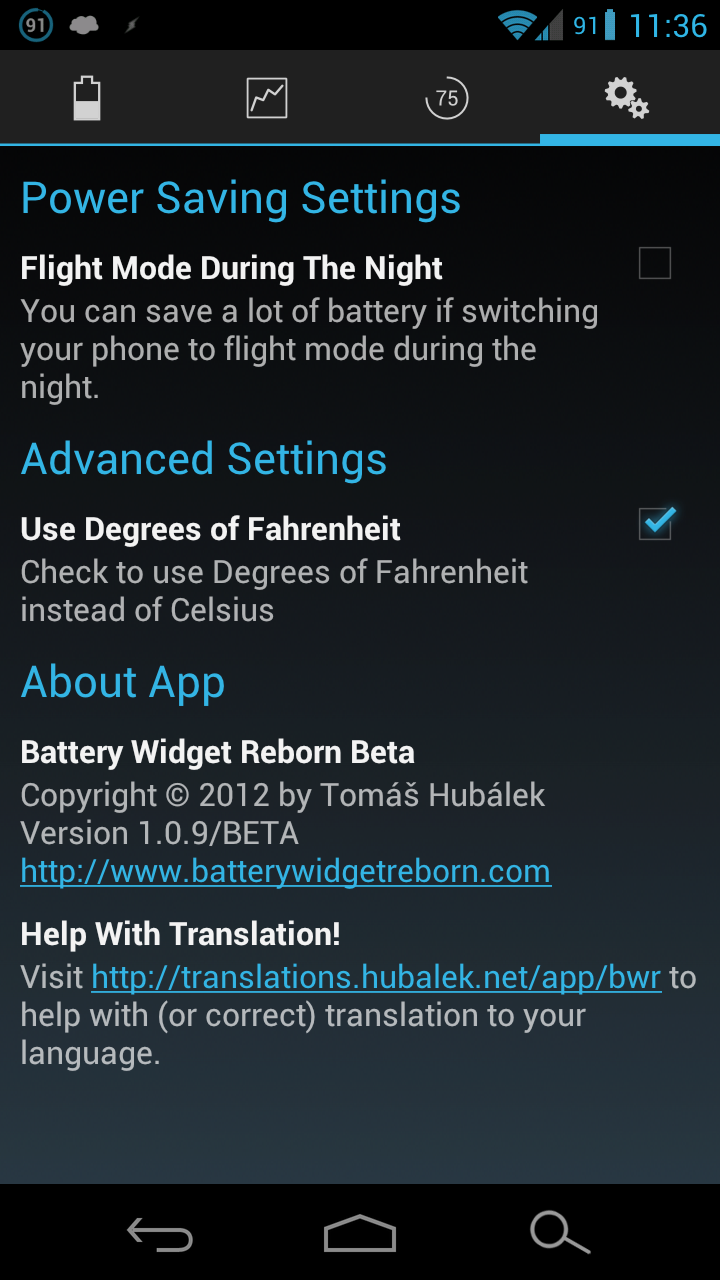Open the batterywidgetreborn.com website link
Screen dimensions: 720x1280
click(x=285, y=870)
